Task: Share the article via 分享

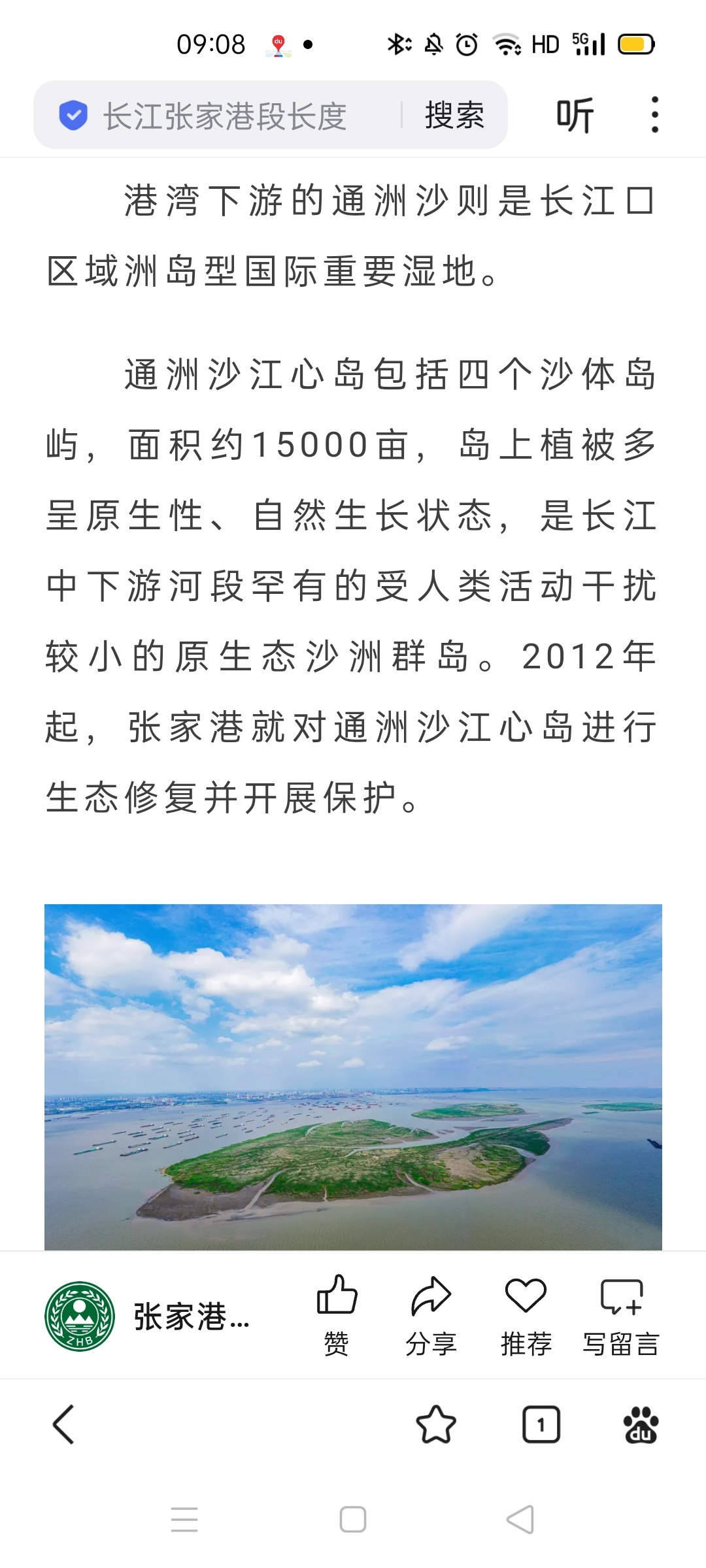Action: (431, 1315)
